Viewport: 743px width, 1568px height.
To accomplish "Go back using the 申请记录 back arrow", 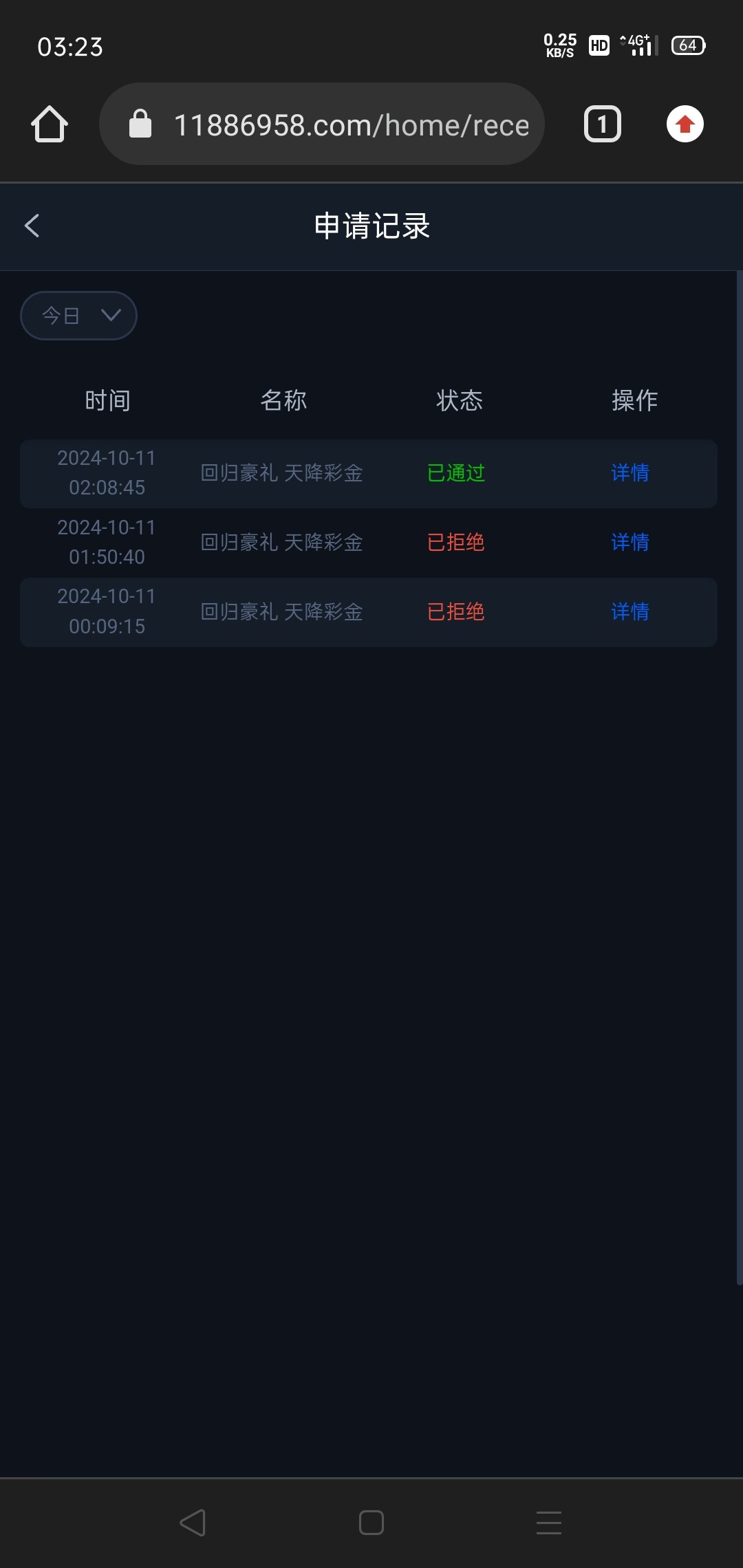I will [x=32, y=226].
